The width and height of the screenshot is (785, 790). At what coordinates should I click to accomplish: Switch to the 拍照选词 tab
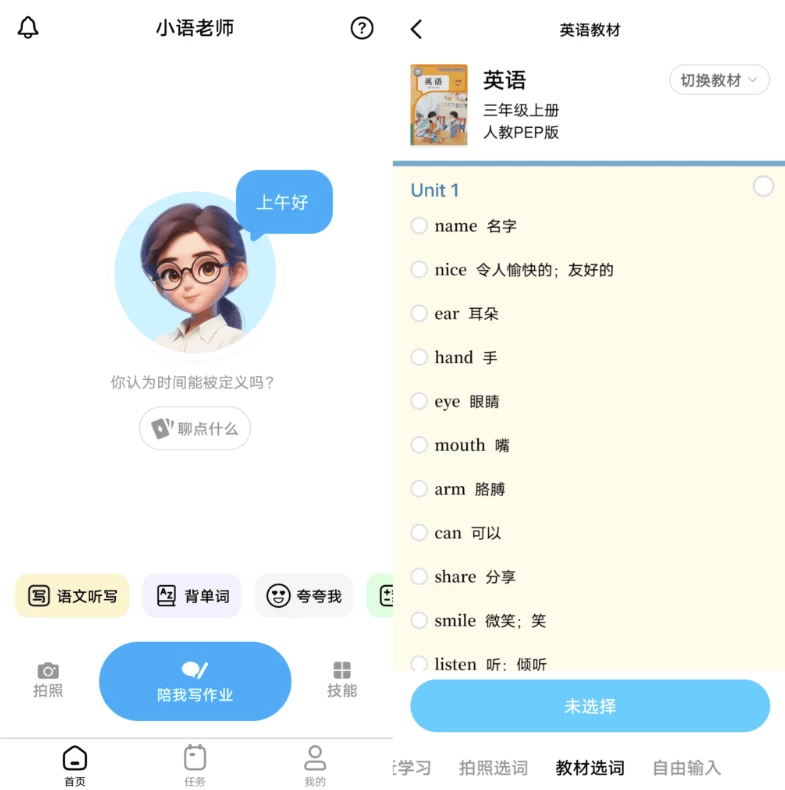[493, 768]
